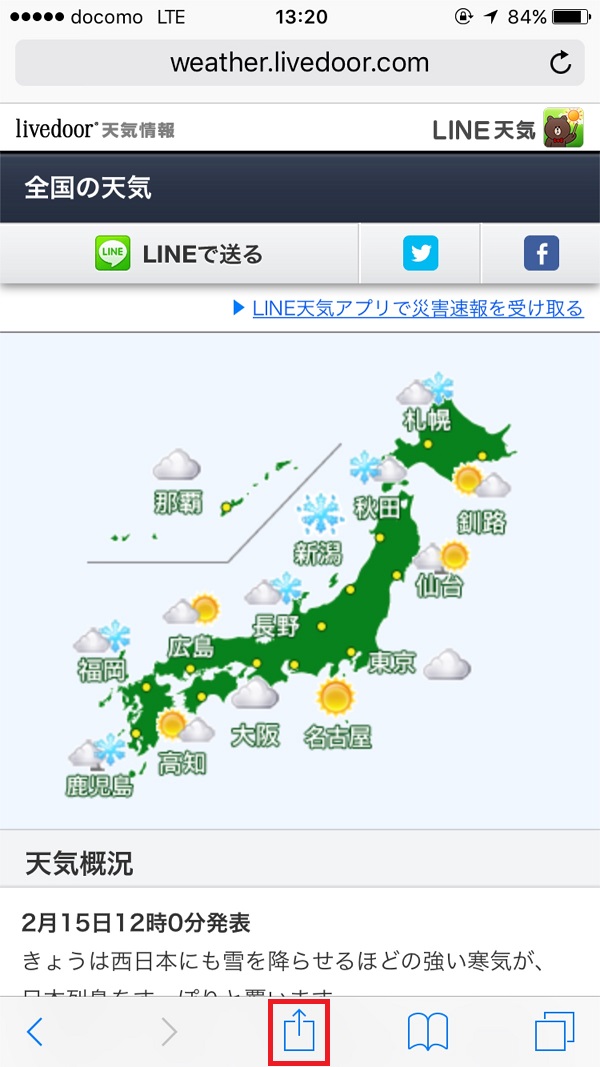The image size is (600, 1067).
Task: Select 名古屋 on the weather map
Action: tap(337, 737)
